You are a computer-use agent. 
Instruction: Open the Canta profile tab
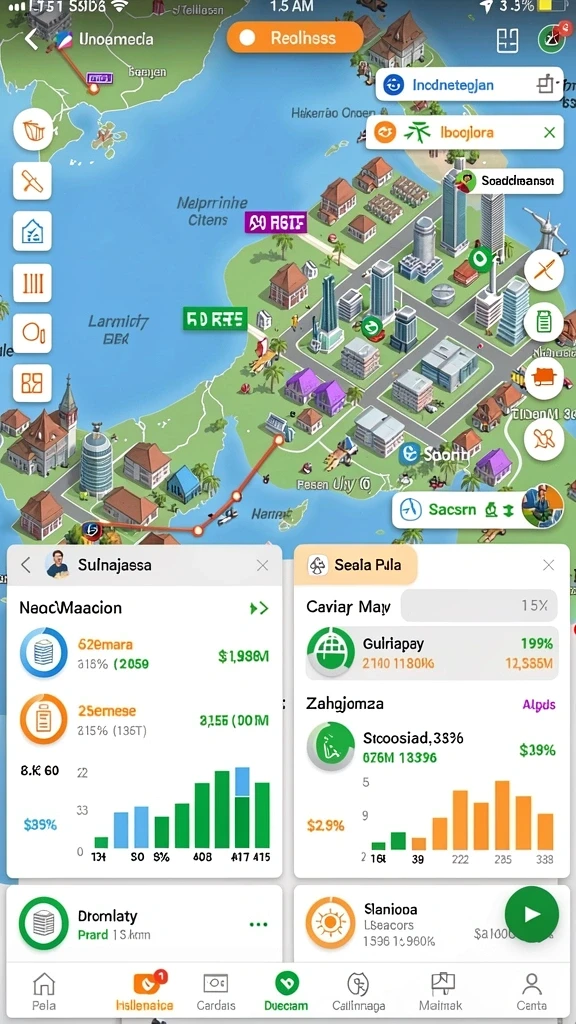coord(532,991)
